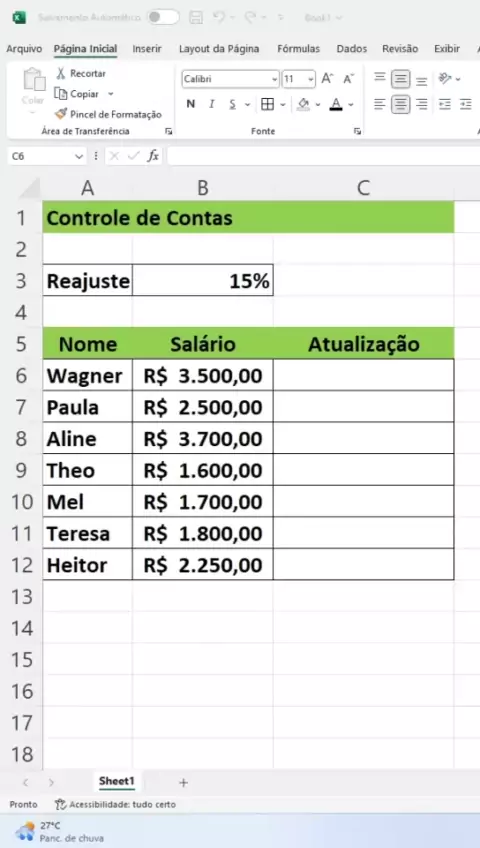This screenshot has height=848, width=480.
Task: Select the Sheet1 sheet tab
Action: pyautogui.click(x=116, y=781)
